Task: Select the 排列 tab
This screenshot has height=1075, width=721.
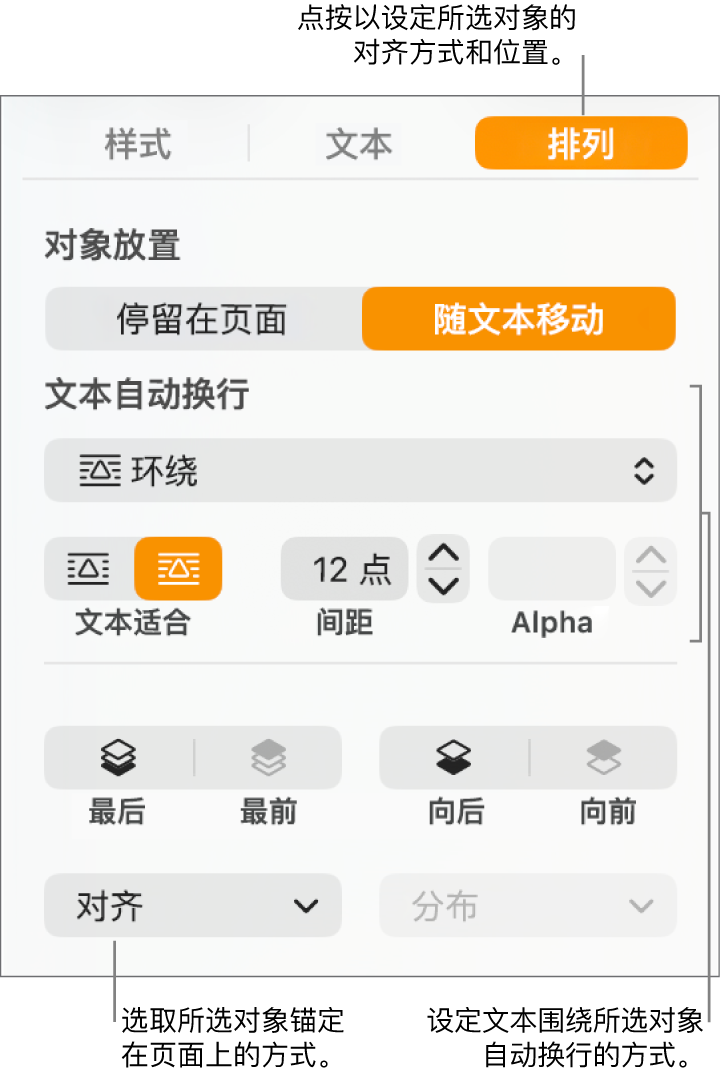Action: (x=580, y=142)
